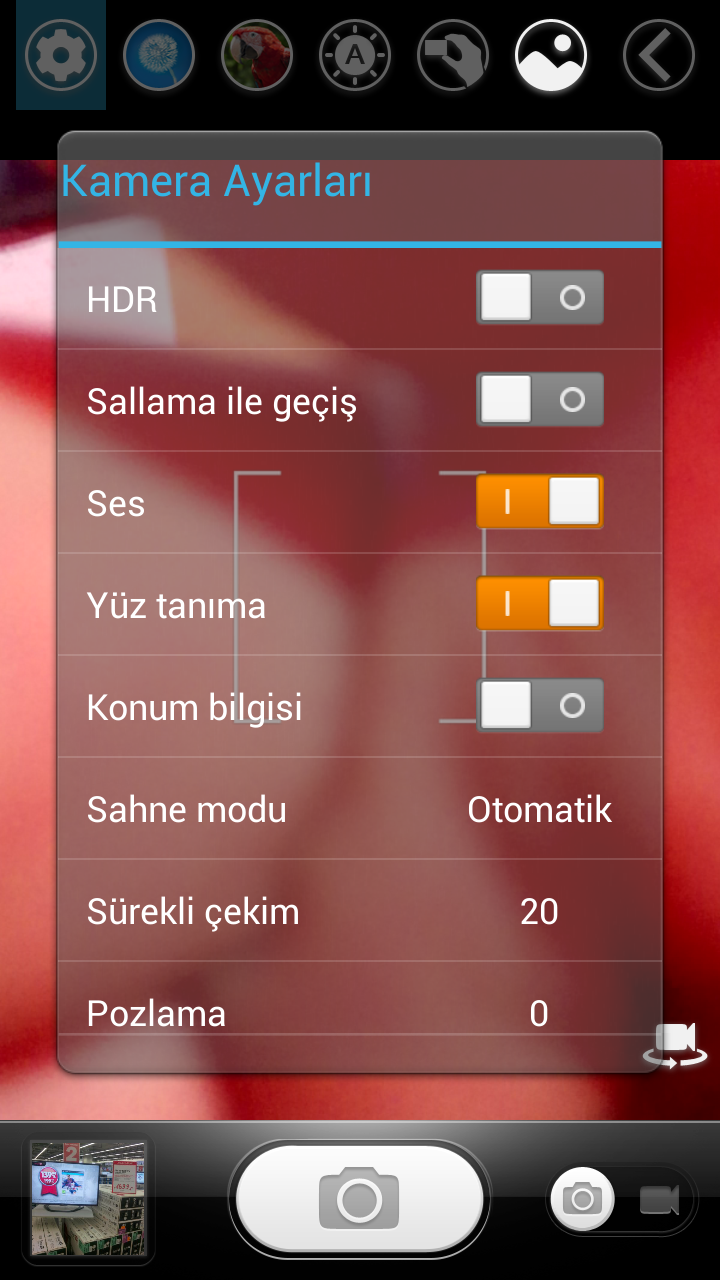This screenshot has width=720, height=1280.
Task: Tap the settings gear icon
Action: (x=61, y=55)
